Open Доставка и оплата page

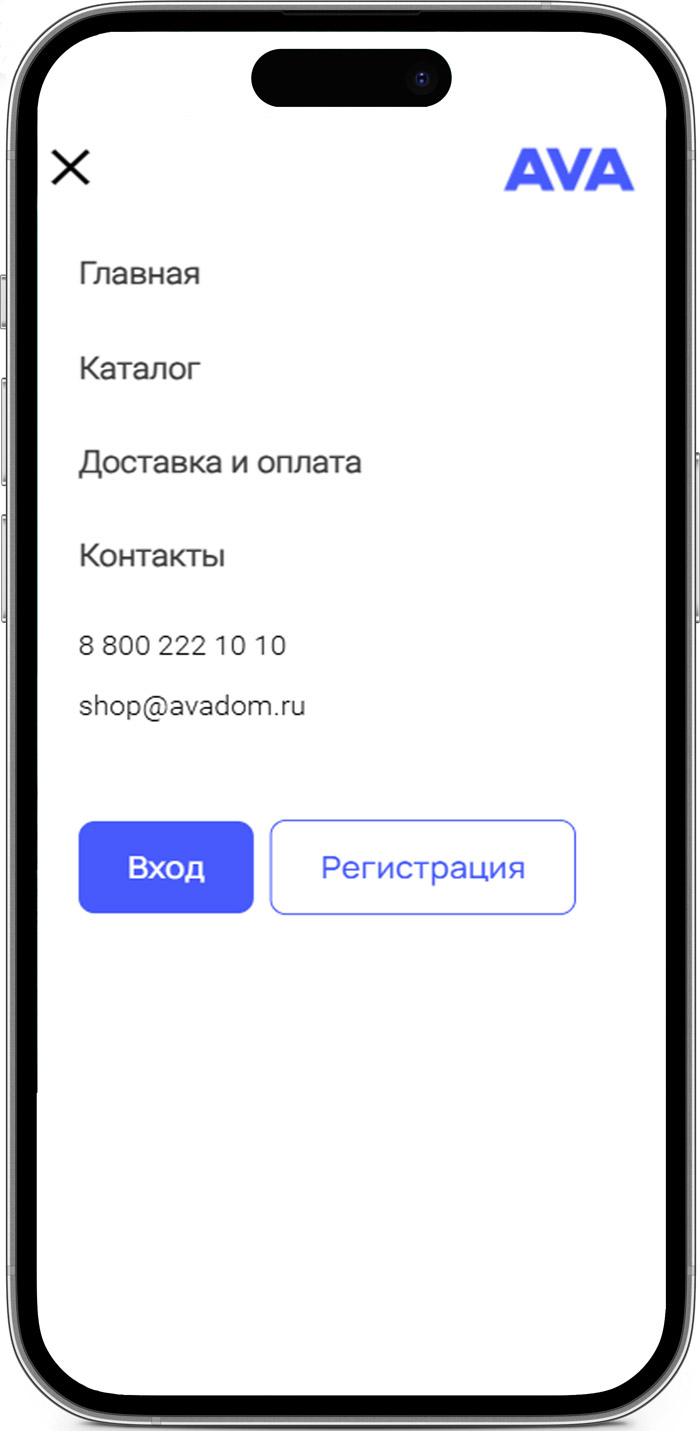point(220,462)
